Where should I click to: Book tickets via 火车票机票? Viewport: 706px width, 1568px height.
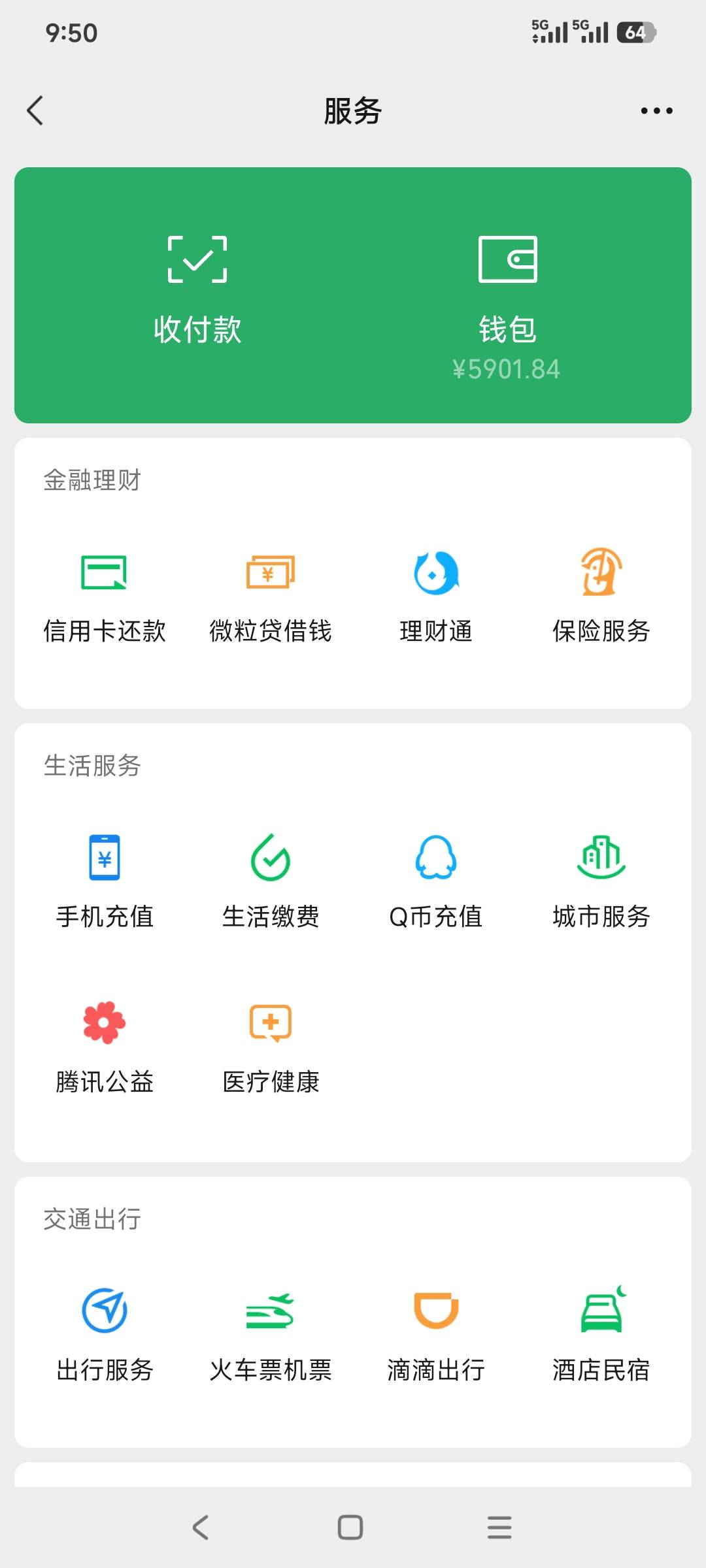tap(270, 1333)
